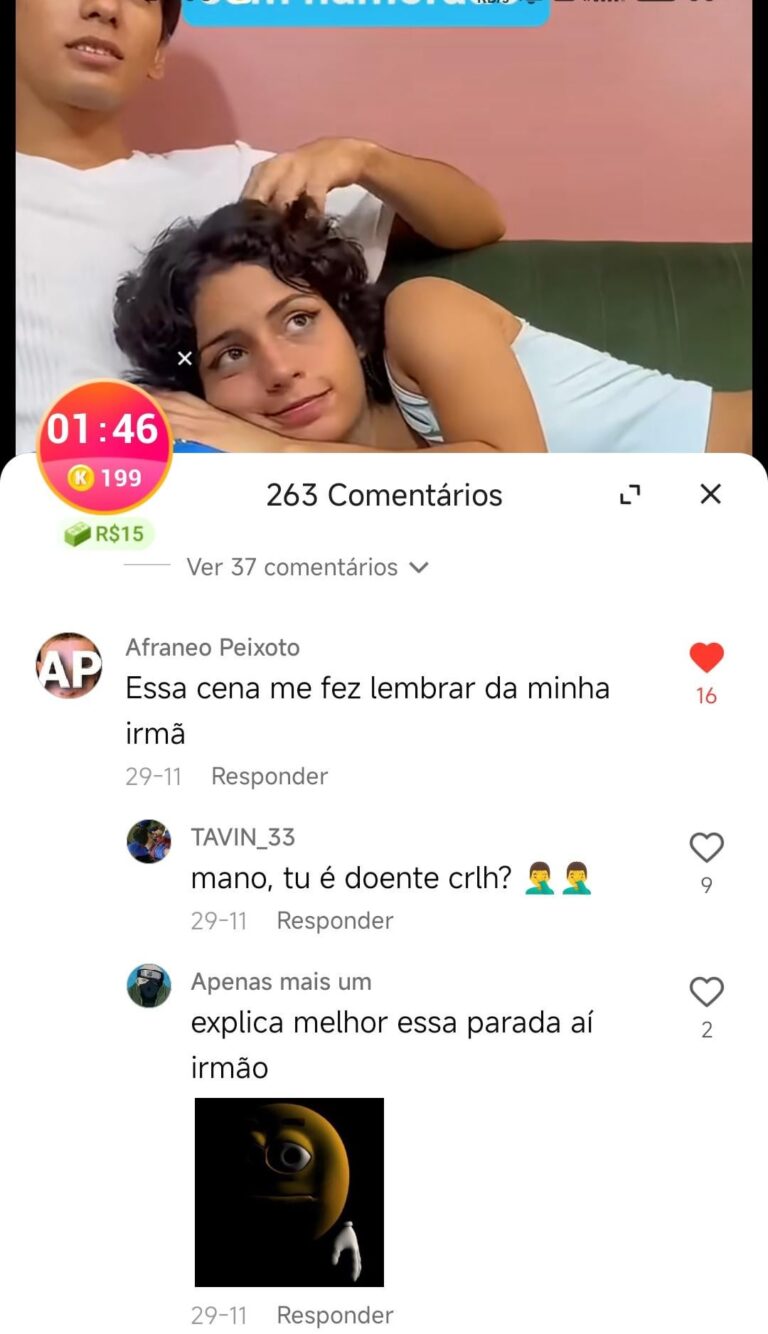Like TAVIN_33's reply
Image resolution: width=768 pixels, height=1334 pixels.
[706, 848]
